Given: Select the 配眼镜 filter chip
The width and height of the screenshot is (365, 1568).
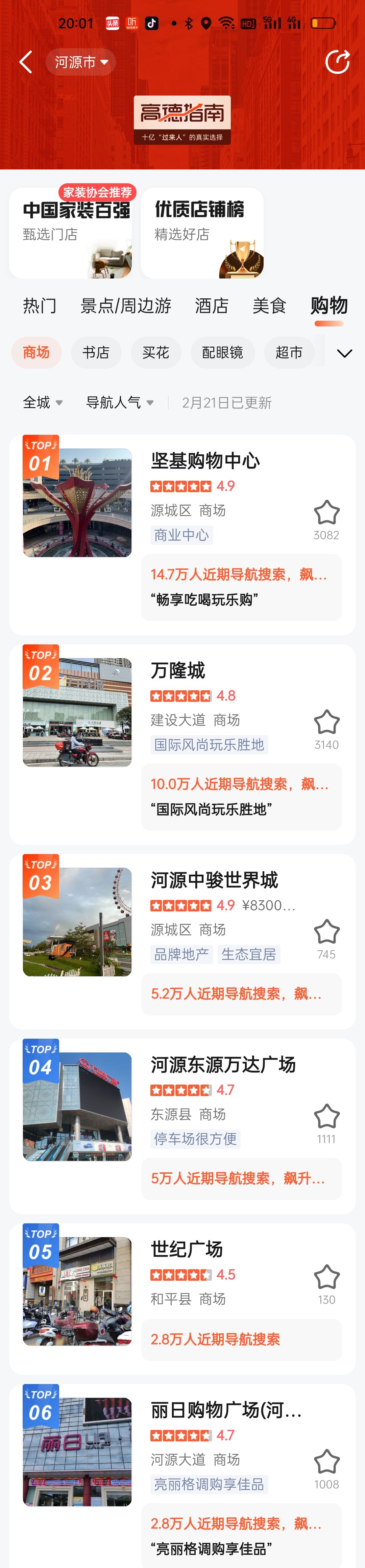Looking at the screenshot, I should click(x=222, y=352).
